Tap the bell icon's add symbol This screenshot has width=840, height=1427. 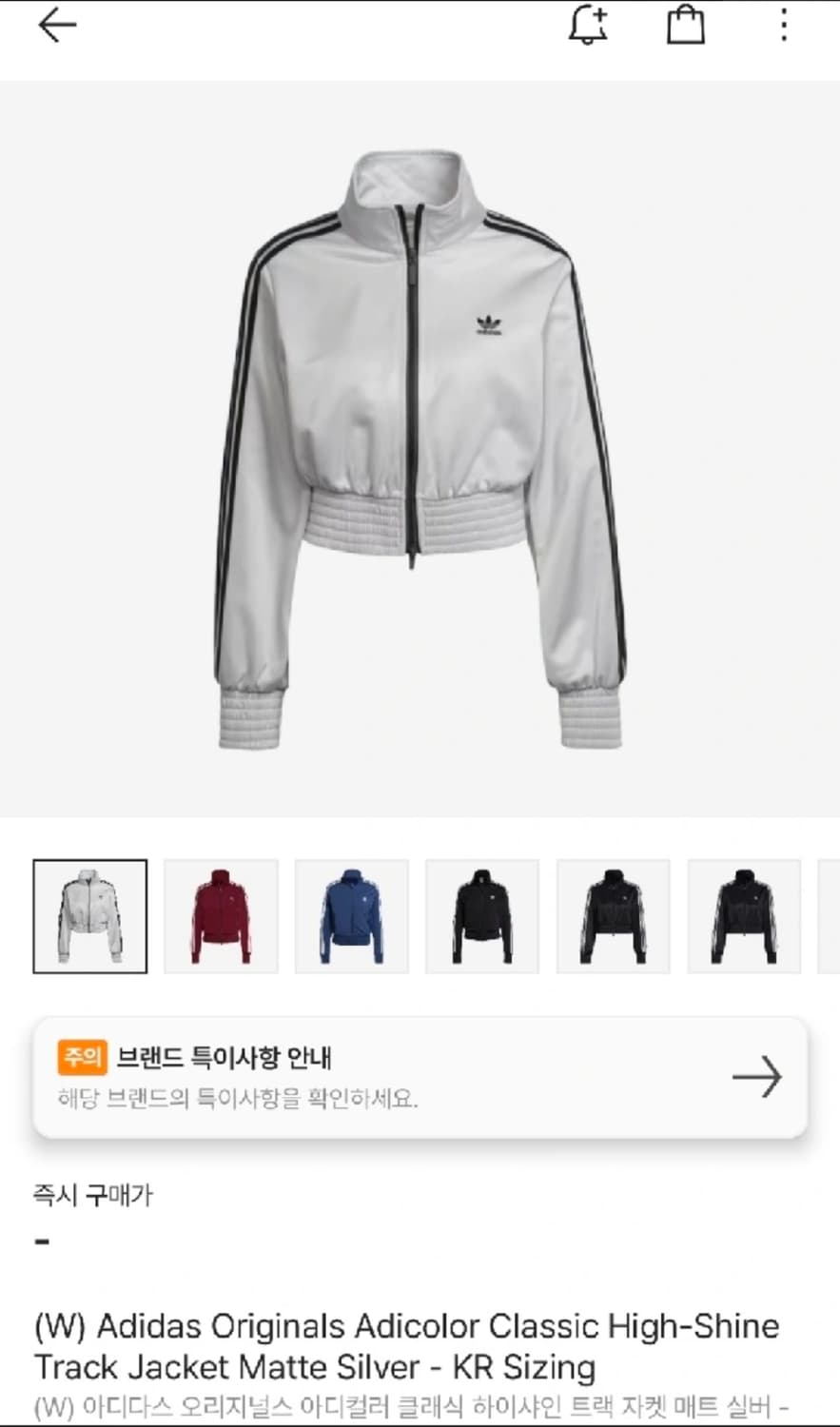pos(600,14)
